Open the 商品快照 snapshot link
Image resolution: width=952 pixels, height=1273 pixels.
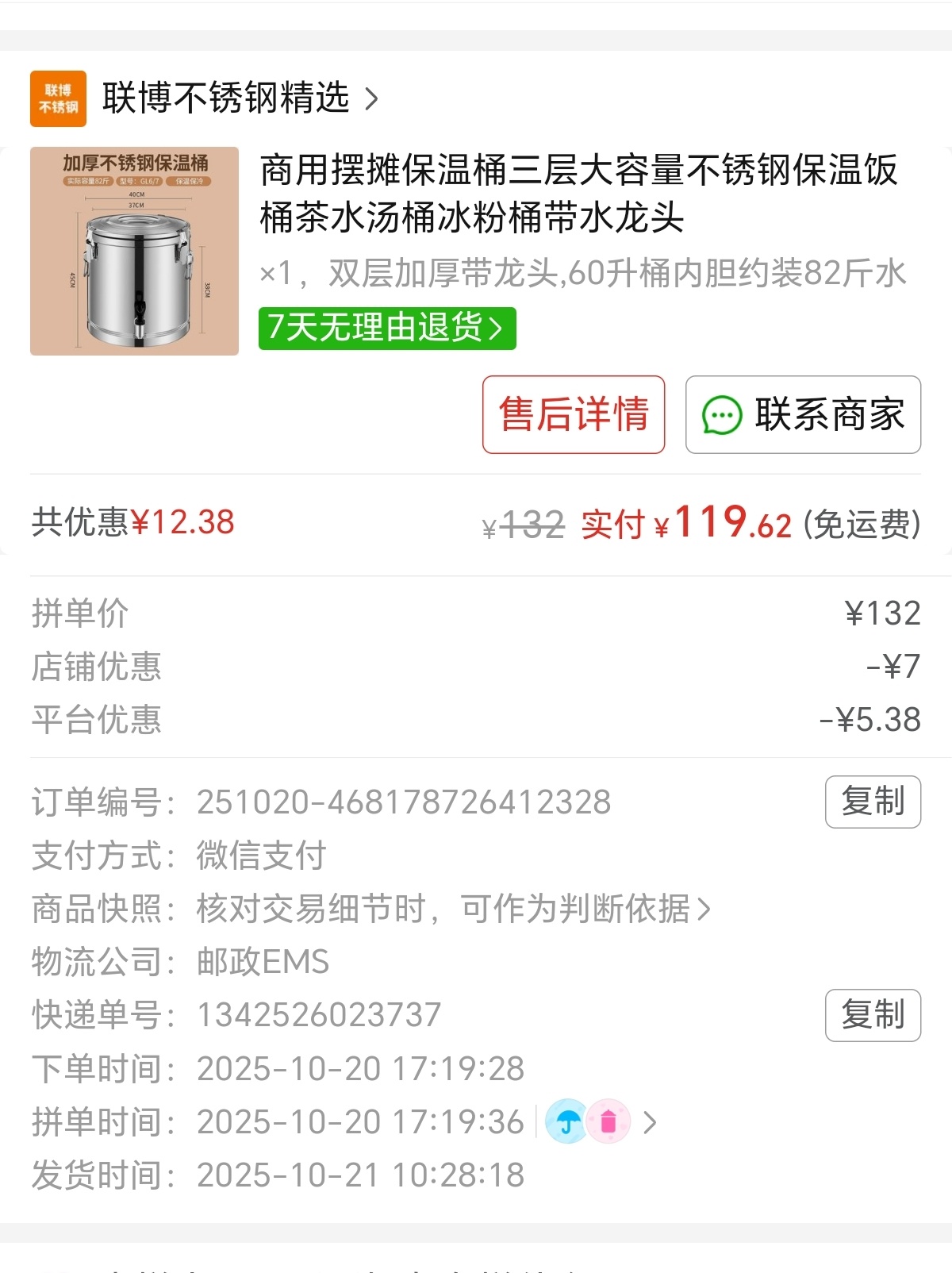click(452, 909)
